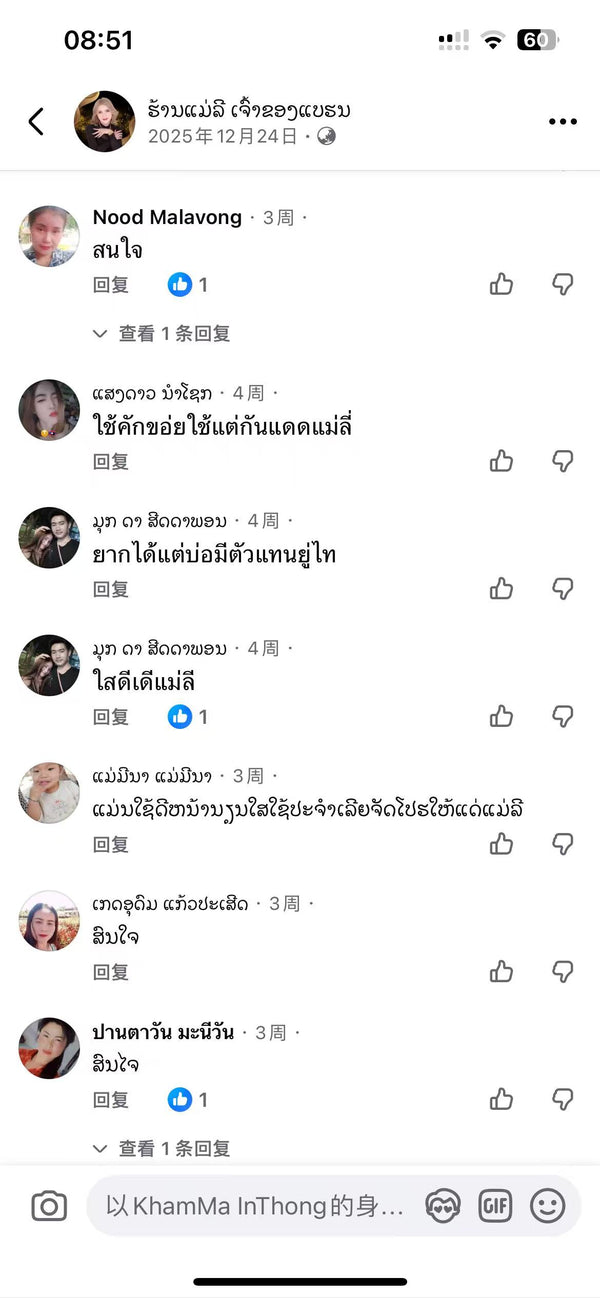Open ปานตาวัน มะนีวัน's profile
The height and width of the screenshot is (1298, 600).
[49, 1048]
